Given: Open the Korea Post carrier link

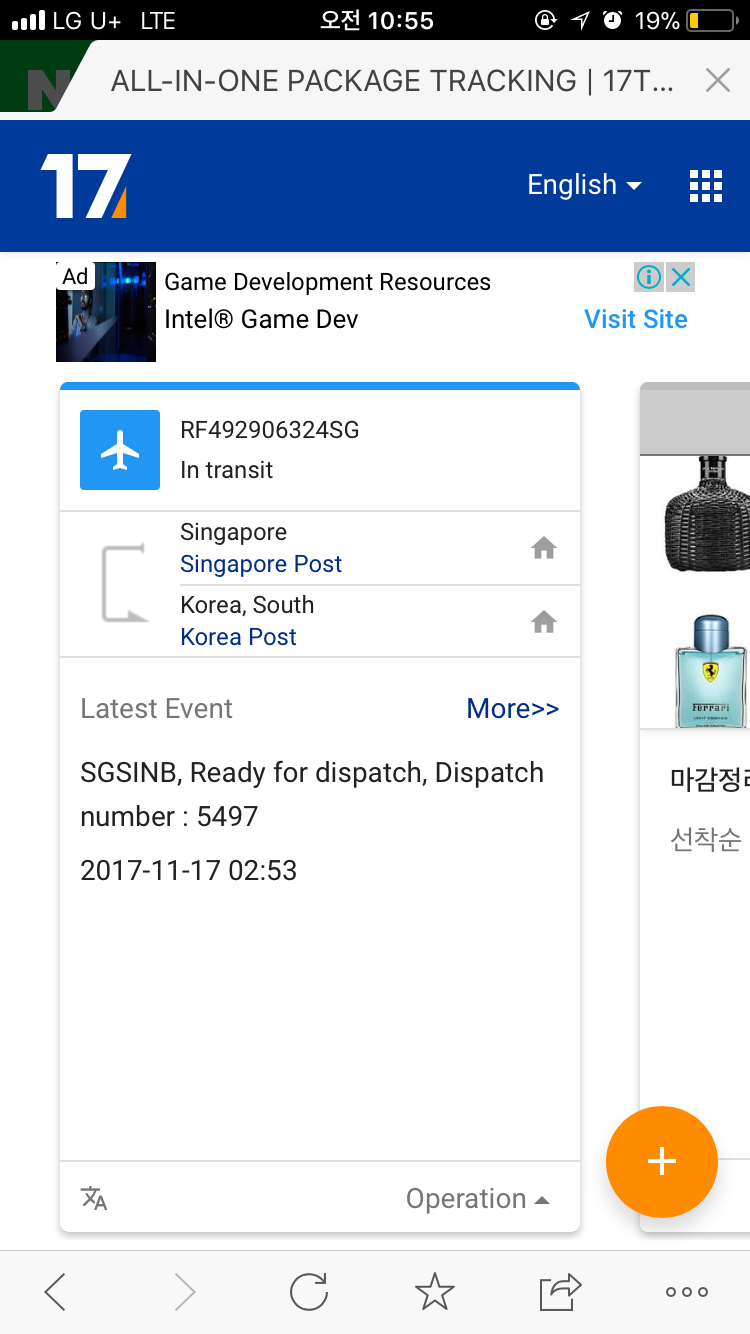Looking at the screenshot, I should coord(238,637).
